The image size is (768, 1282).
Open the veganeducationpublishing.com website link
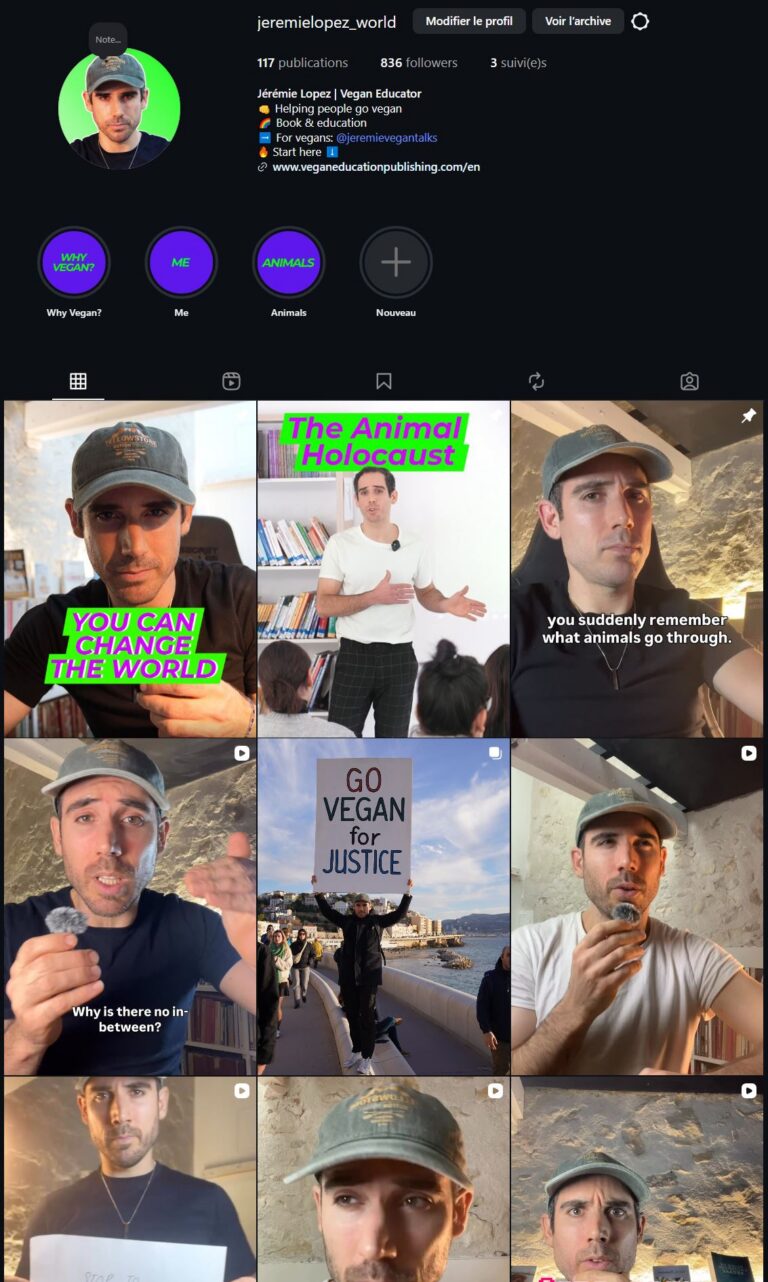(376, 167)
